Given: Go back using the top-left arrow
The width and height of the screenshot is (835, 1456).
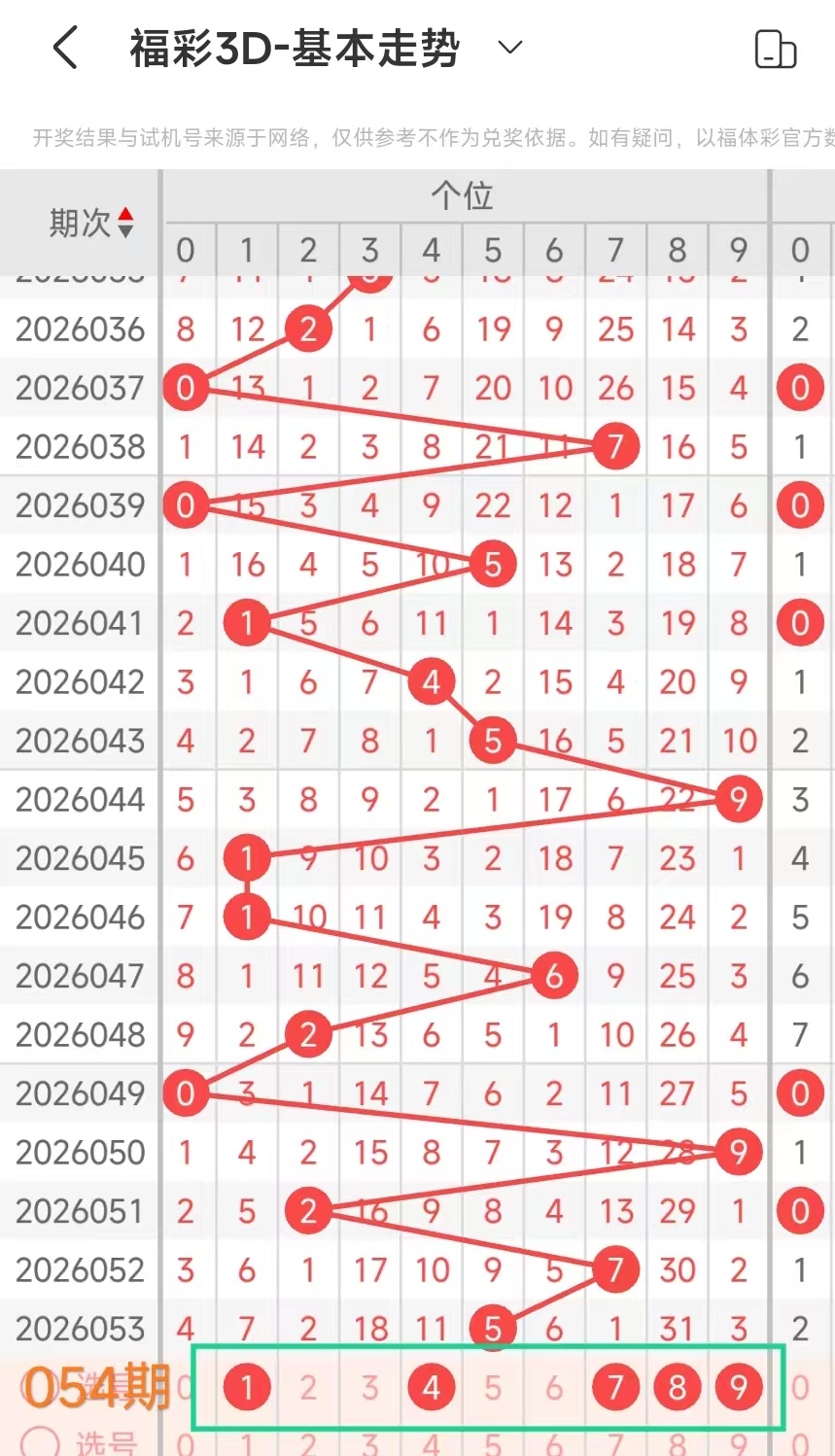Looking at the screenshot, I should click(65, 48).
